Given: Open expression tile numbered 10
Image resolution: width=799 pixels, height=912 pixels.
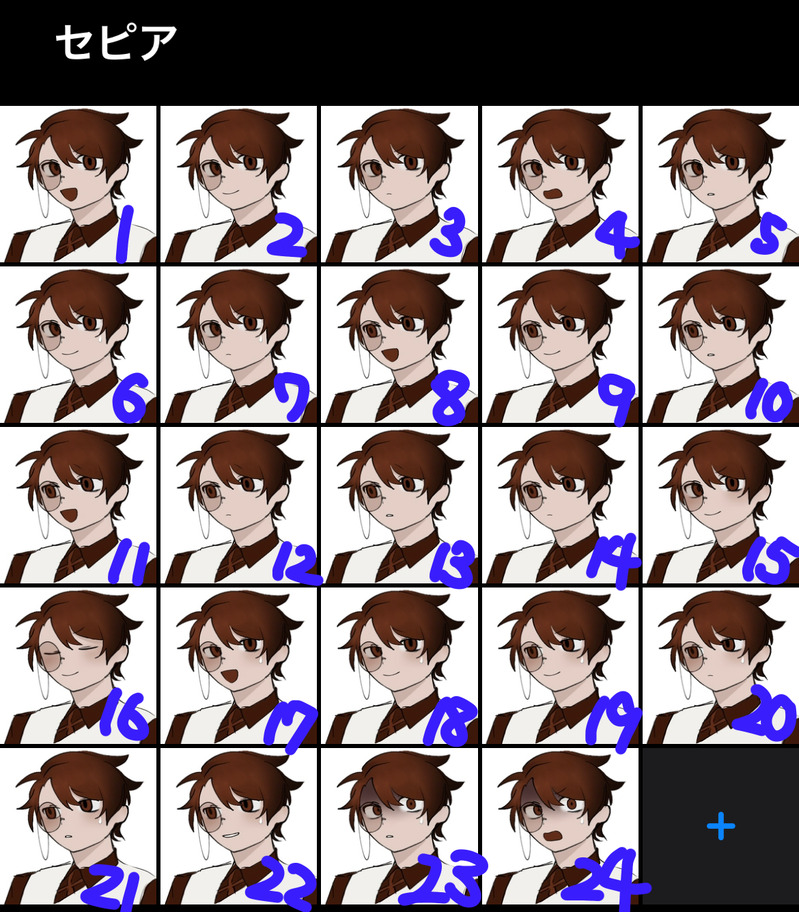Looking at the screenshot, I should (x=720, y=346).
